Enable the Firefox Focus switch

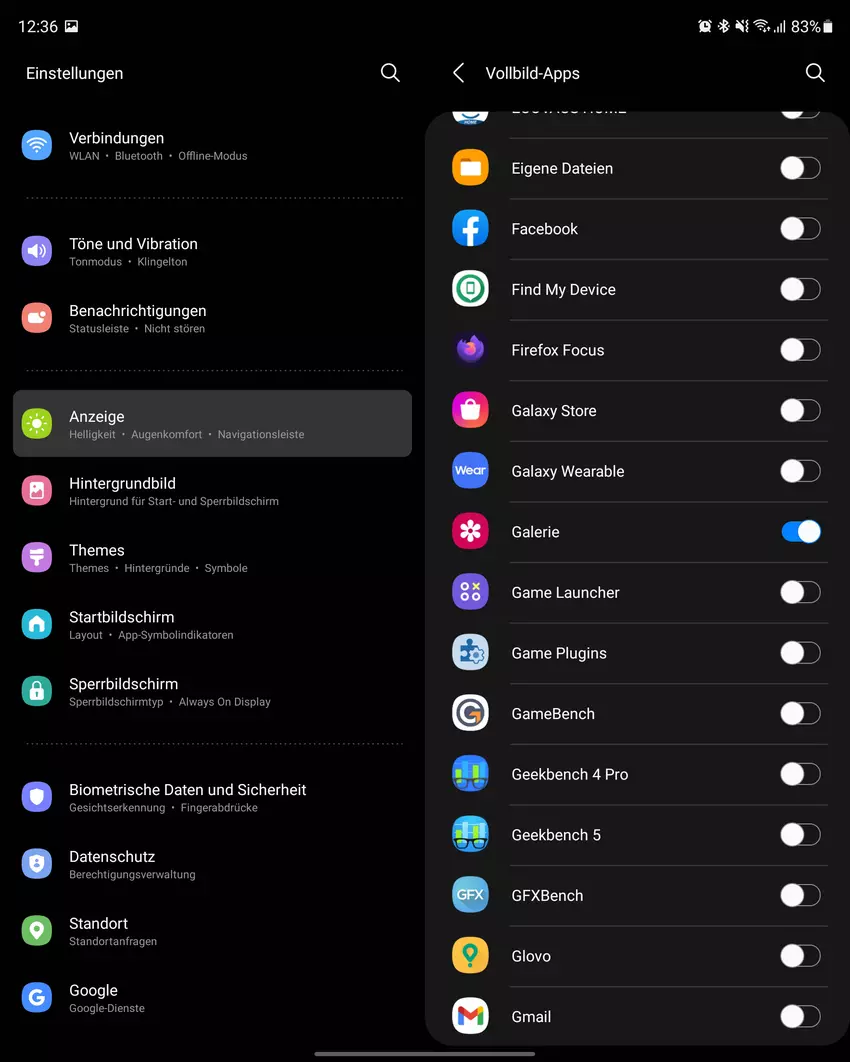800,350
